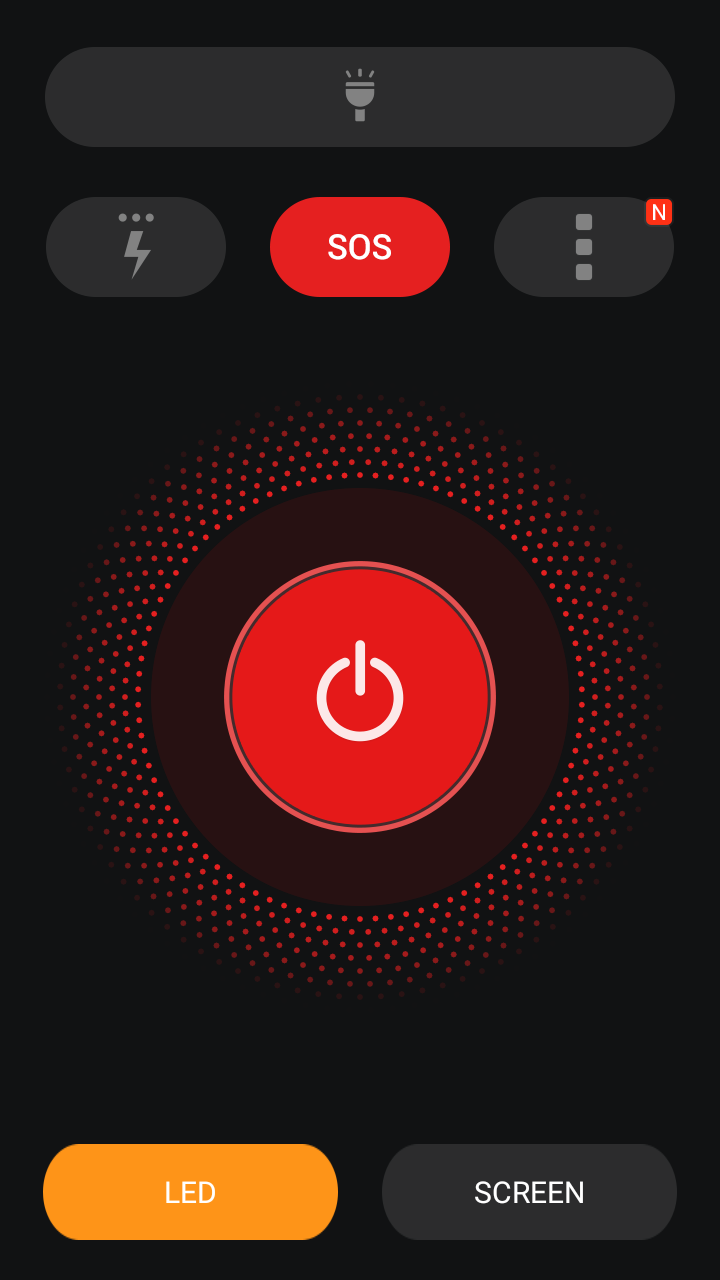Viewport: 720px width, 1280px height.
Task: Activate the strobe flash mode
Action: point(136,247)
